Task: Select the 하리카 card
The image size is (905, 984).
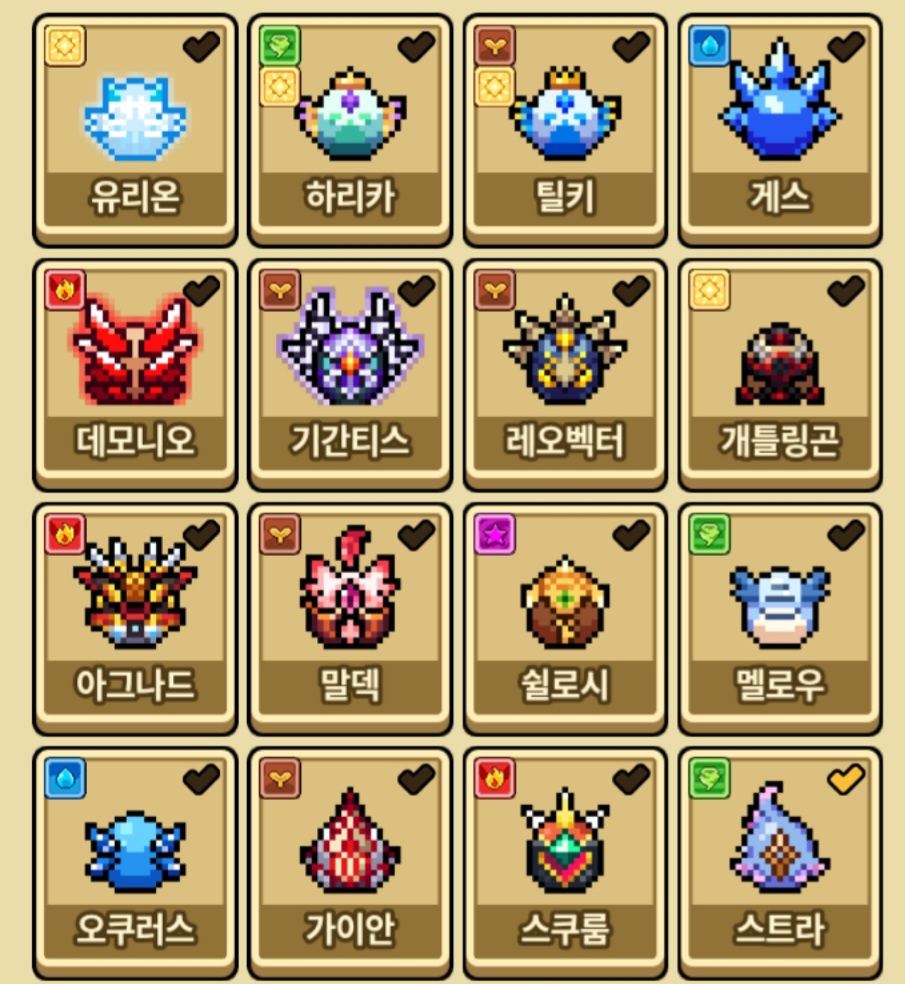Action: click(350, 130)
